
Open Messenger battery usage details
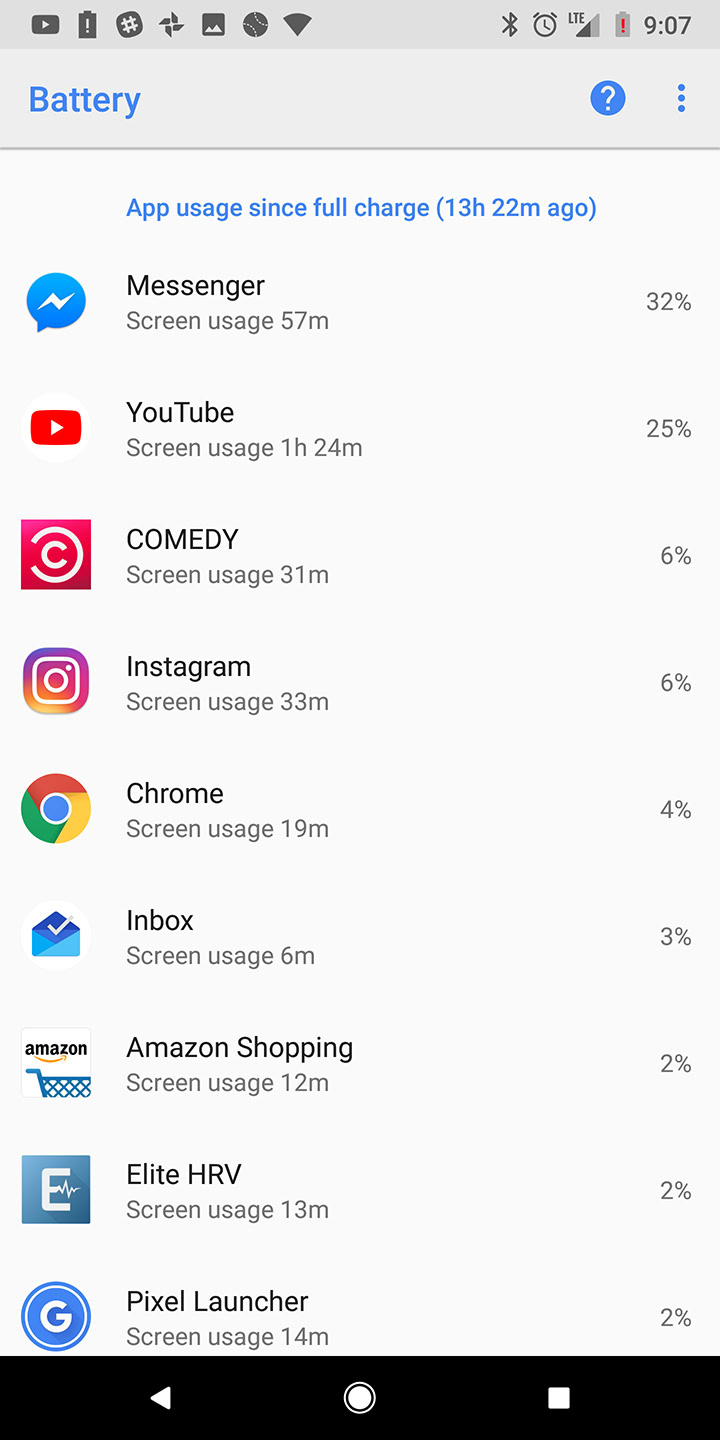point(360,302)
